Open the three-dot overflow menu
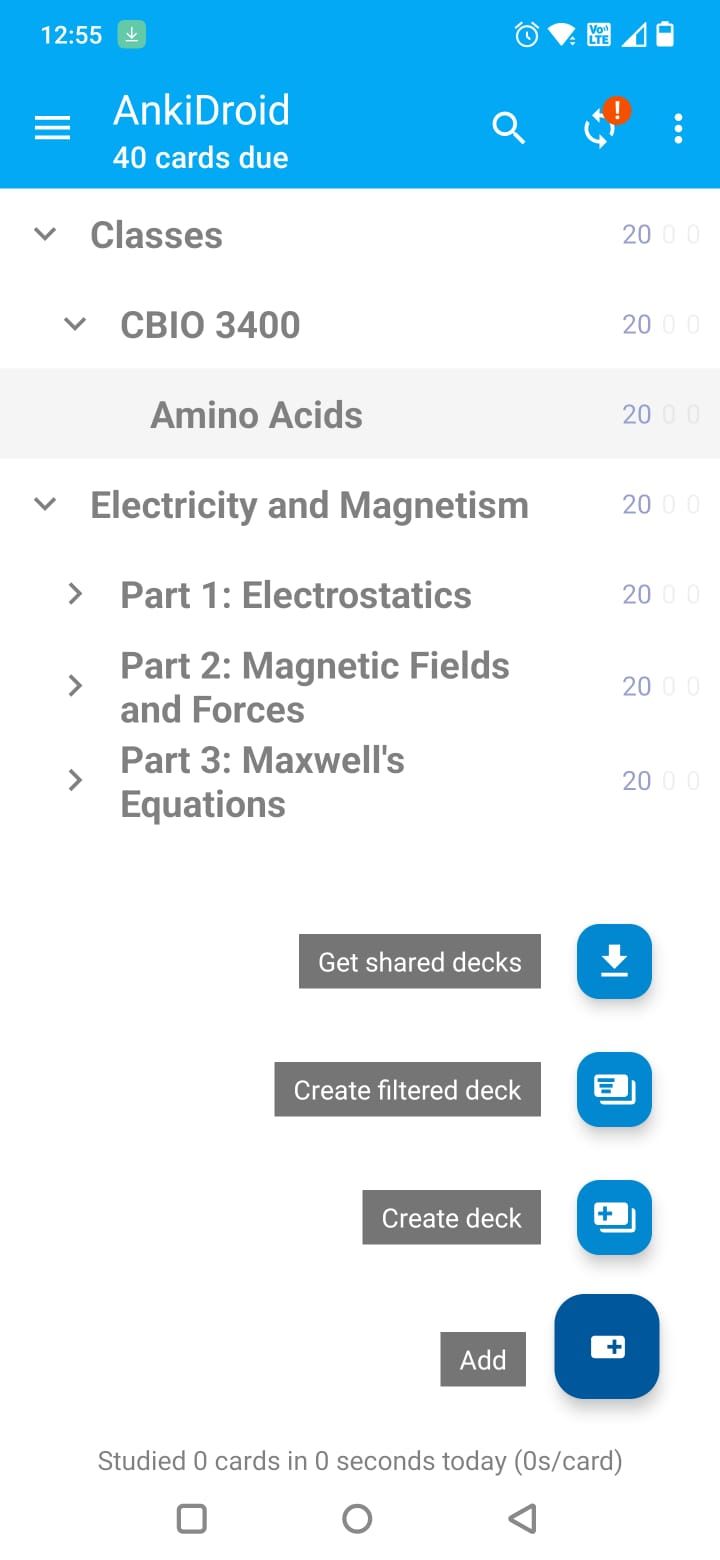720x1560 pixels. (679, 128)
